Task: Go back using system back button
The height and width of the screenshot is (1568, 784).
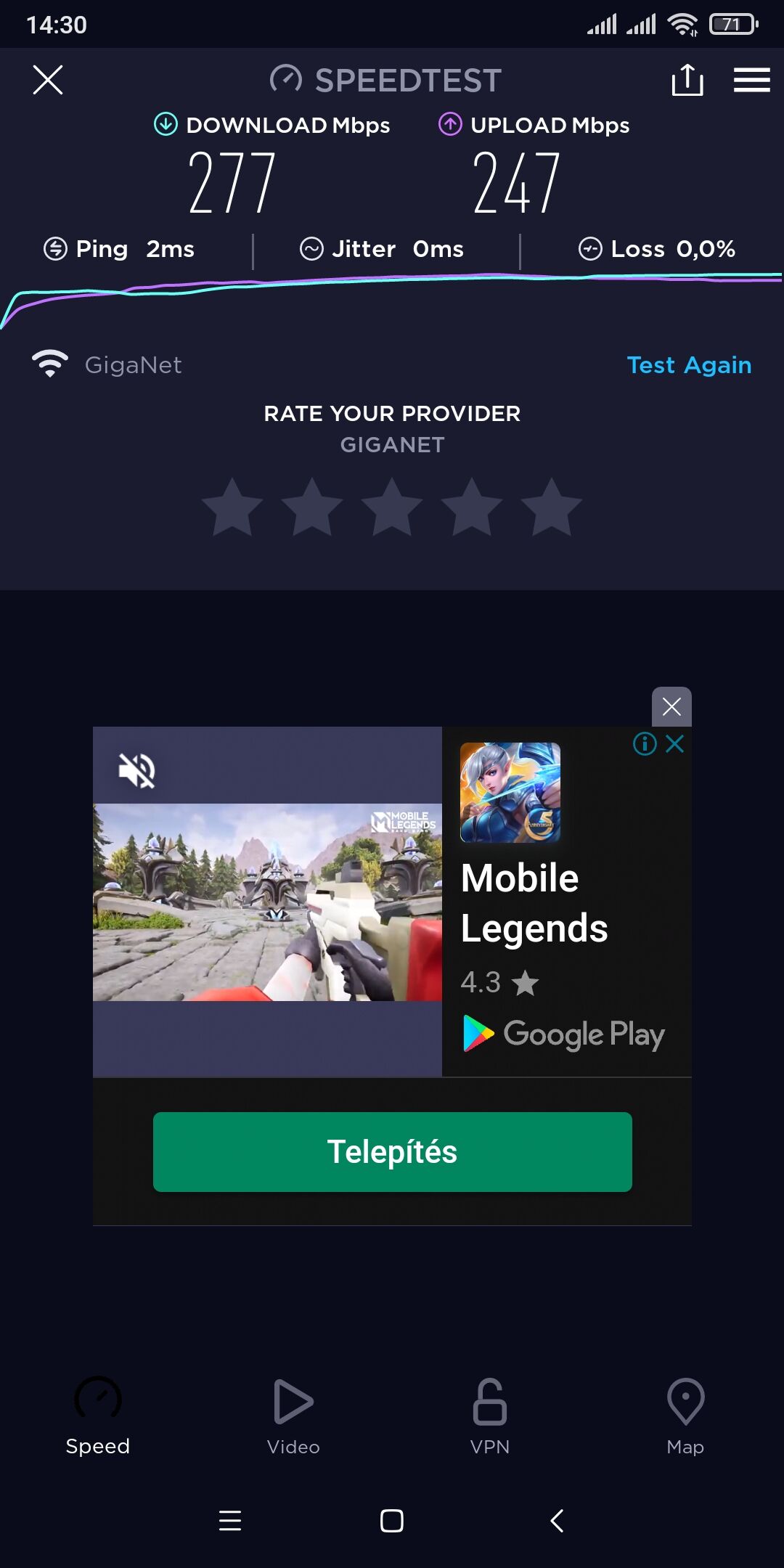Action: (557, 1521)
